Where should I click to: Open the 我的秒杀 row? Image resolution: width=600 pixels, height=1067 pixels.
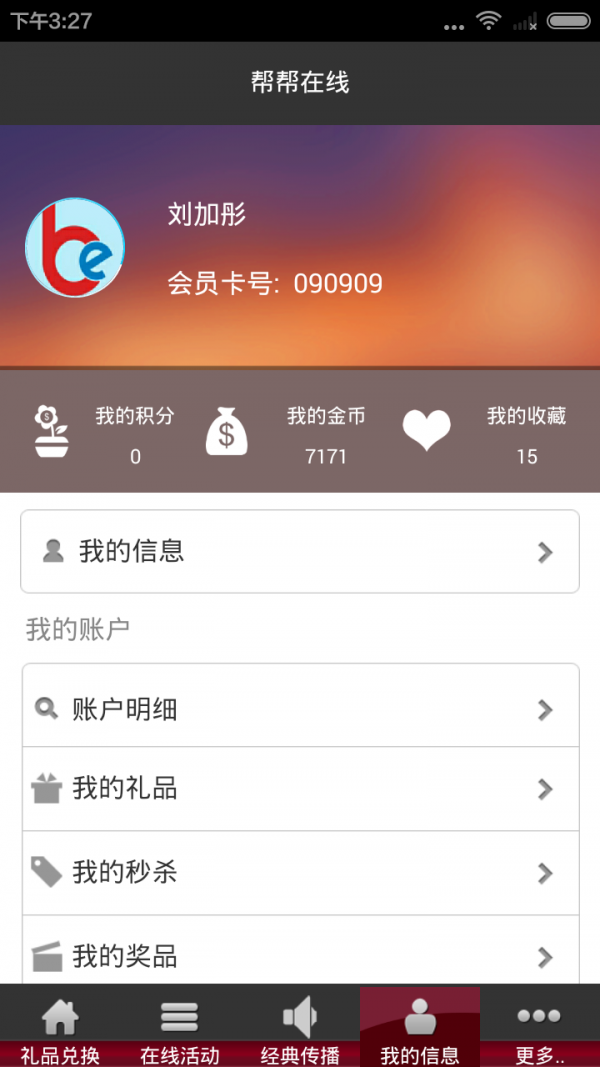300,873
